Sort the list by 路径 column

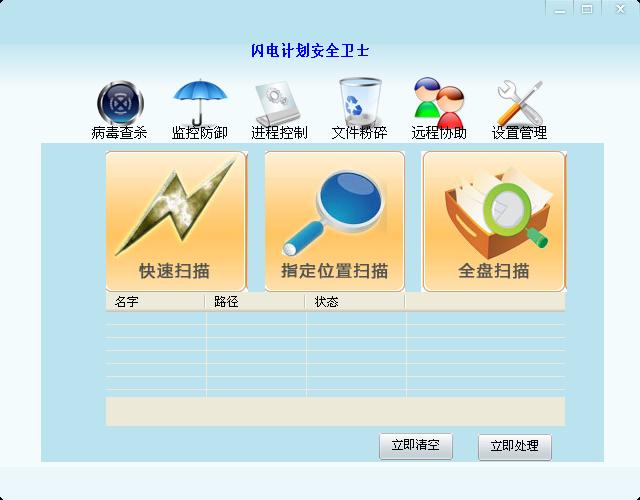click(x=255, y=301)
